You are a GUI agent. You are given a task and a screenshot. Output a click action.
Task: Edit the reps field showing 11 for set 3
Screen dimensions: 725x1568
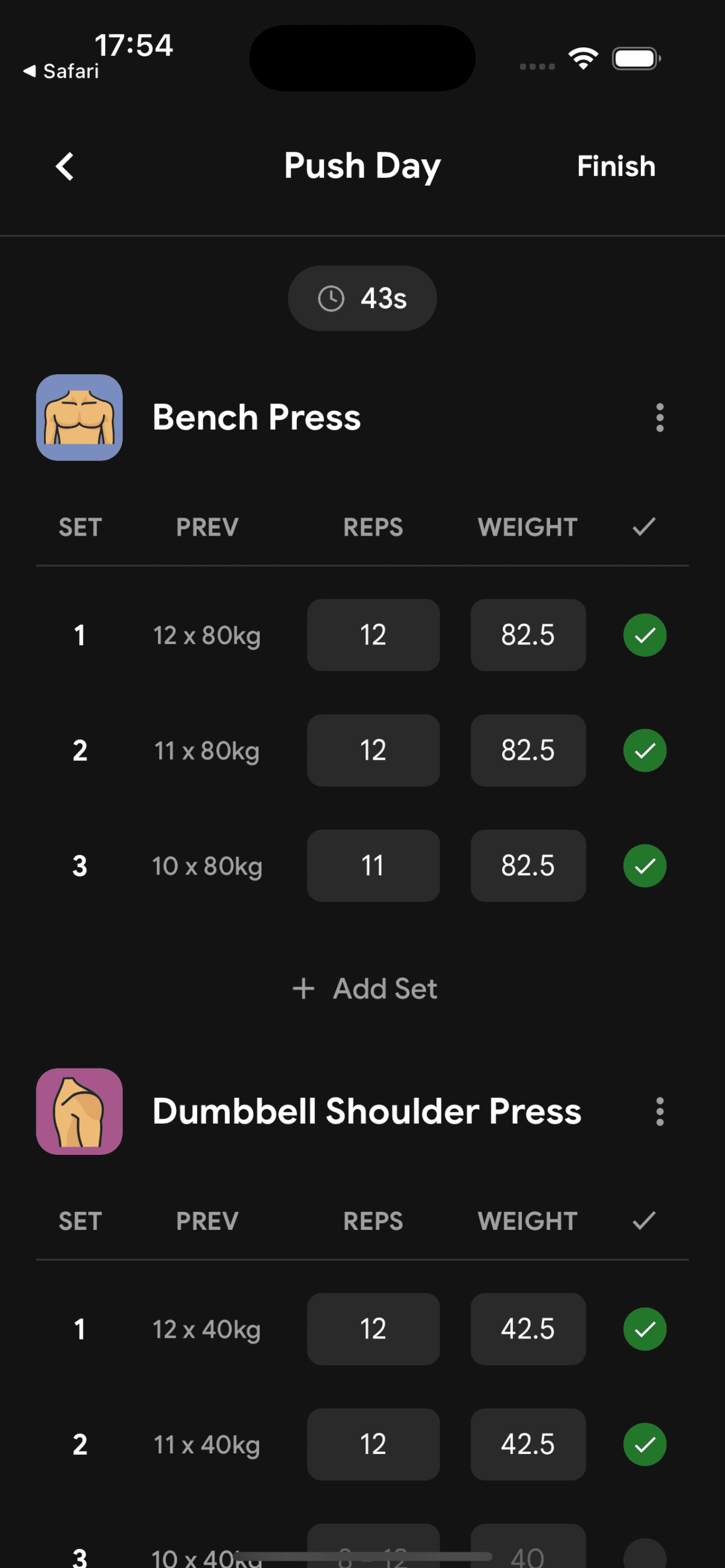coord(373,866)
